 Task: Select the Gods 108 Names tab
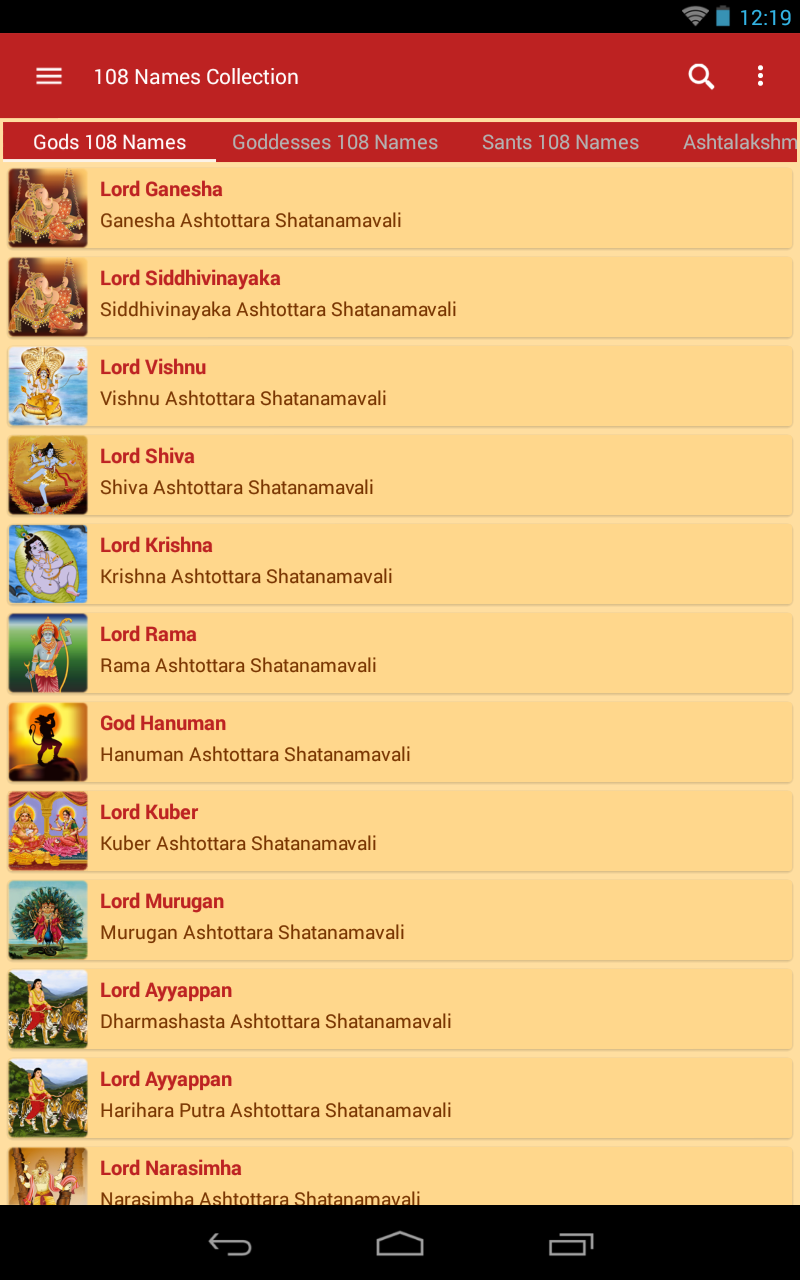[110, 142]
